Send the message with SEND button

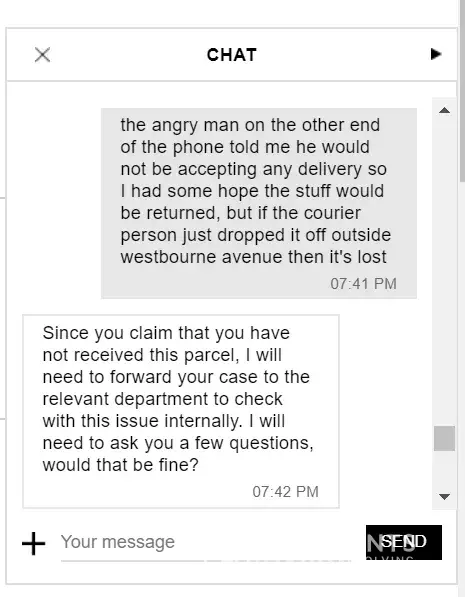tap(404, 542)
